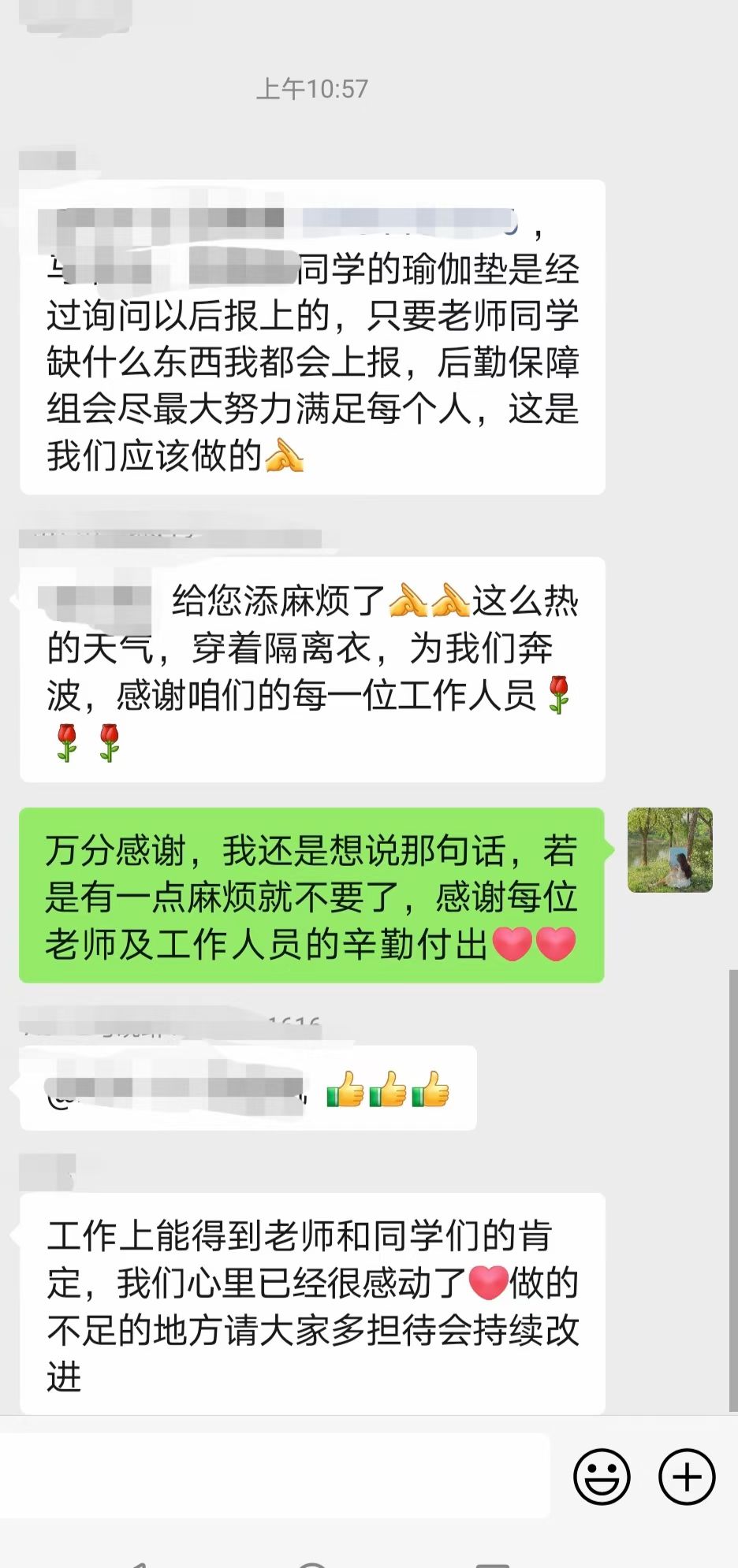738x1568 pixels.
Task: Open the emoji sticker panel
Action: (x=602, y=1477)
